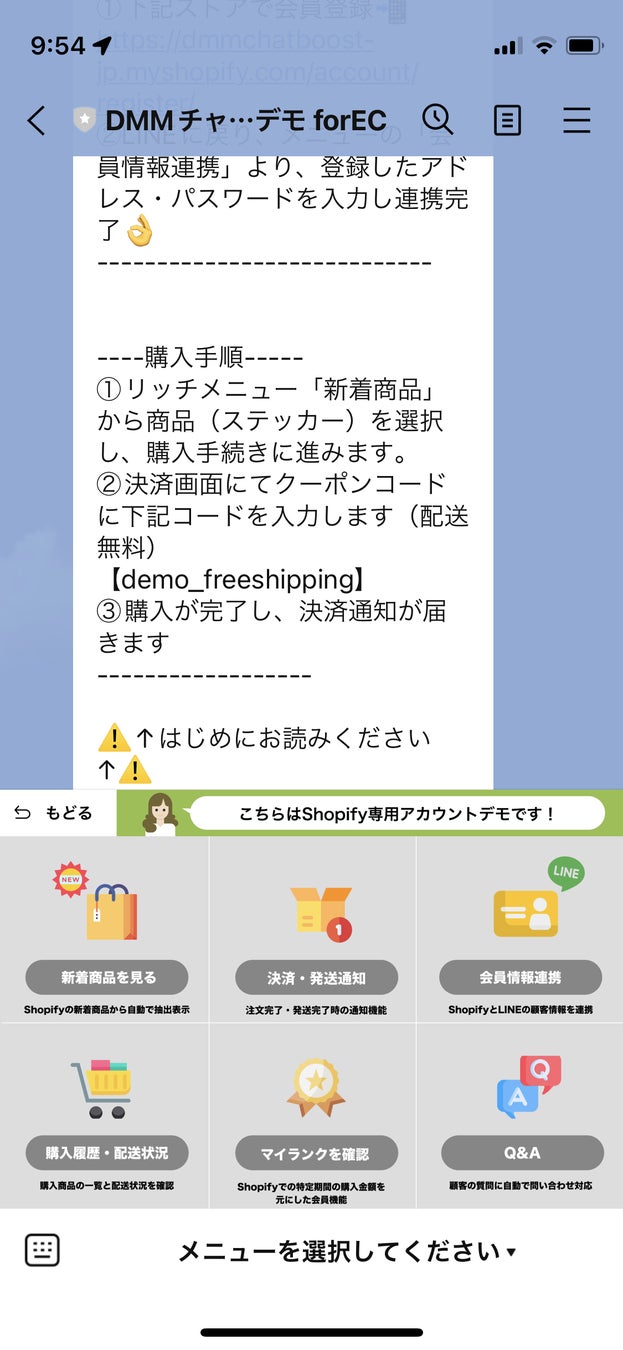
Task: Collapse the メニューを選択してください menu bar
Action: (346, 1251)
